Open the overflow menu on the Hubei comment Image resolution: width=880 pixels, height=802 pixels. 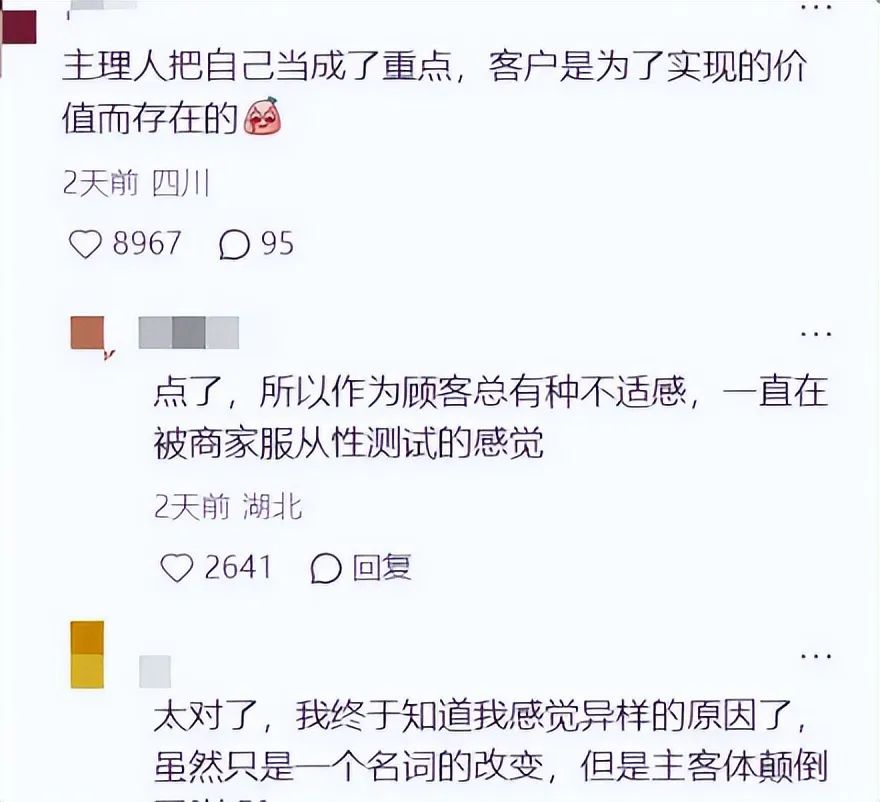coord(816,334)
